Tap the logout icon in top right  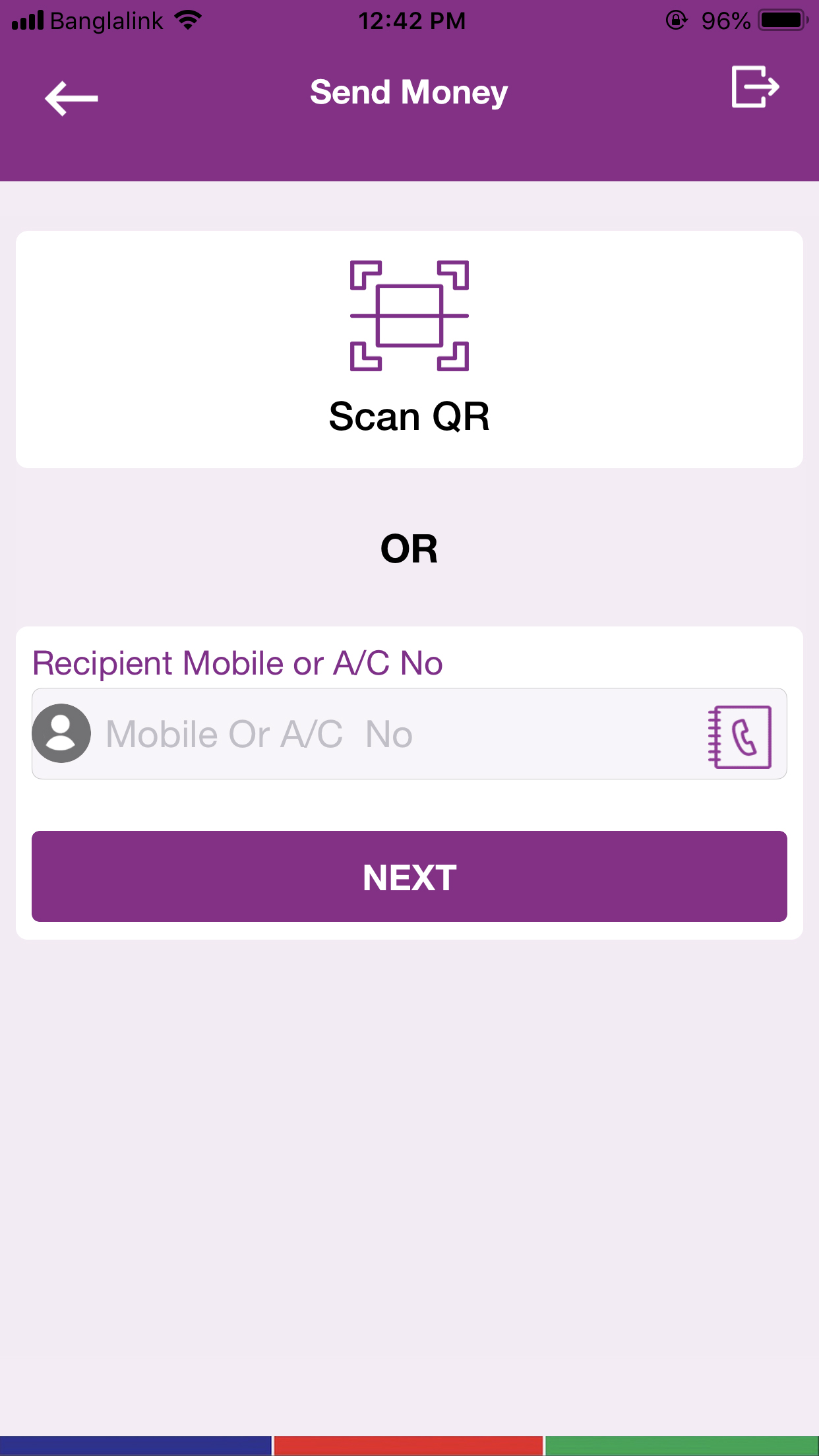[x=756, y=88]
